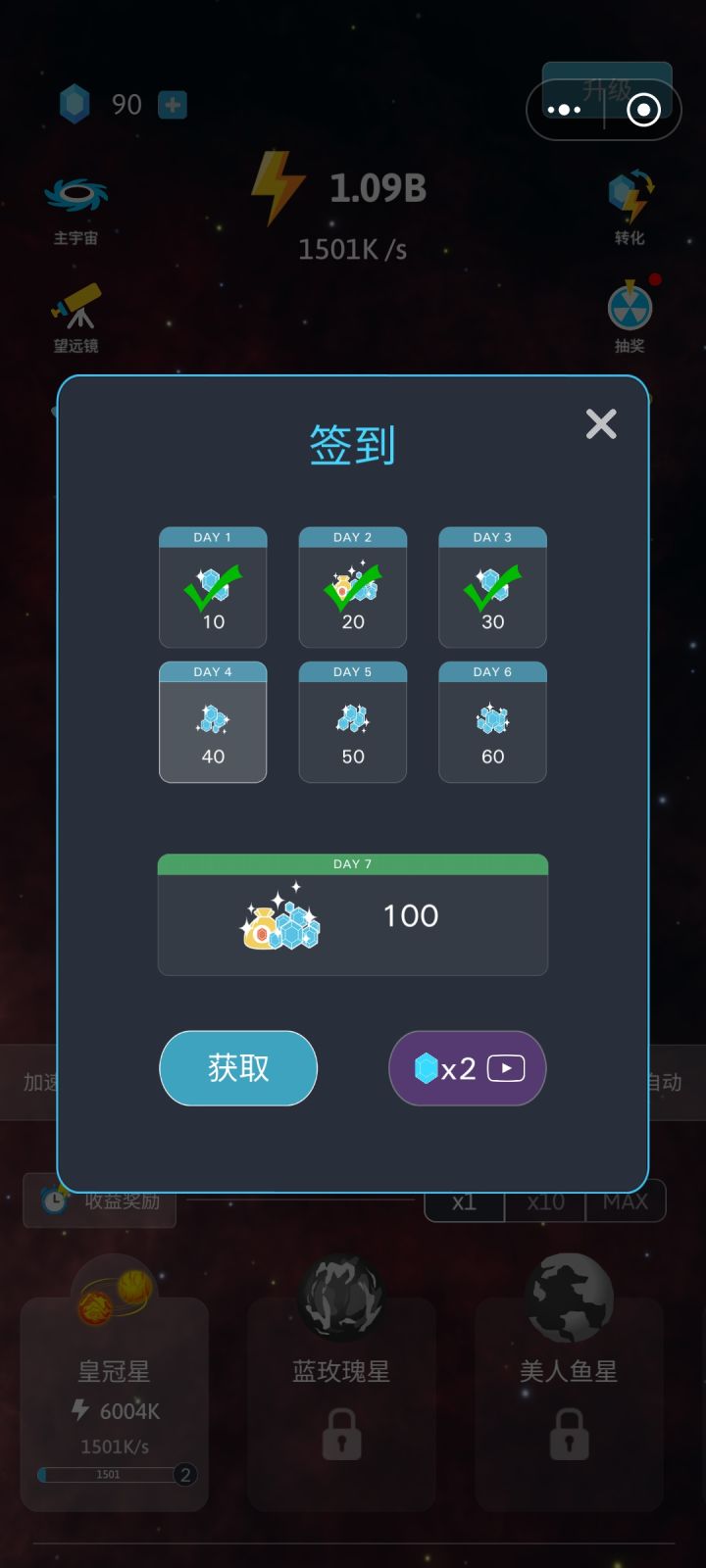706x1568 pixels.
Task: Open the 转化 conversion feature
Action: pyautogui.click(x=628, y=196)
